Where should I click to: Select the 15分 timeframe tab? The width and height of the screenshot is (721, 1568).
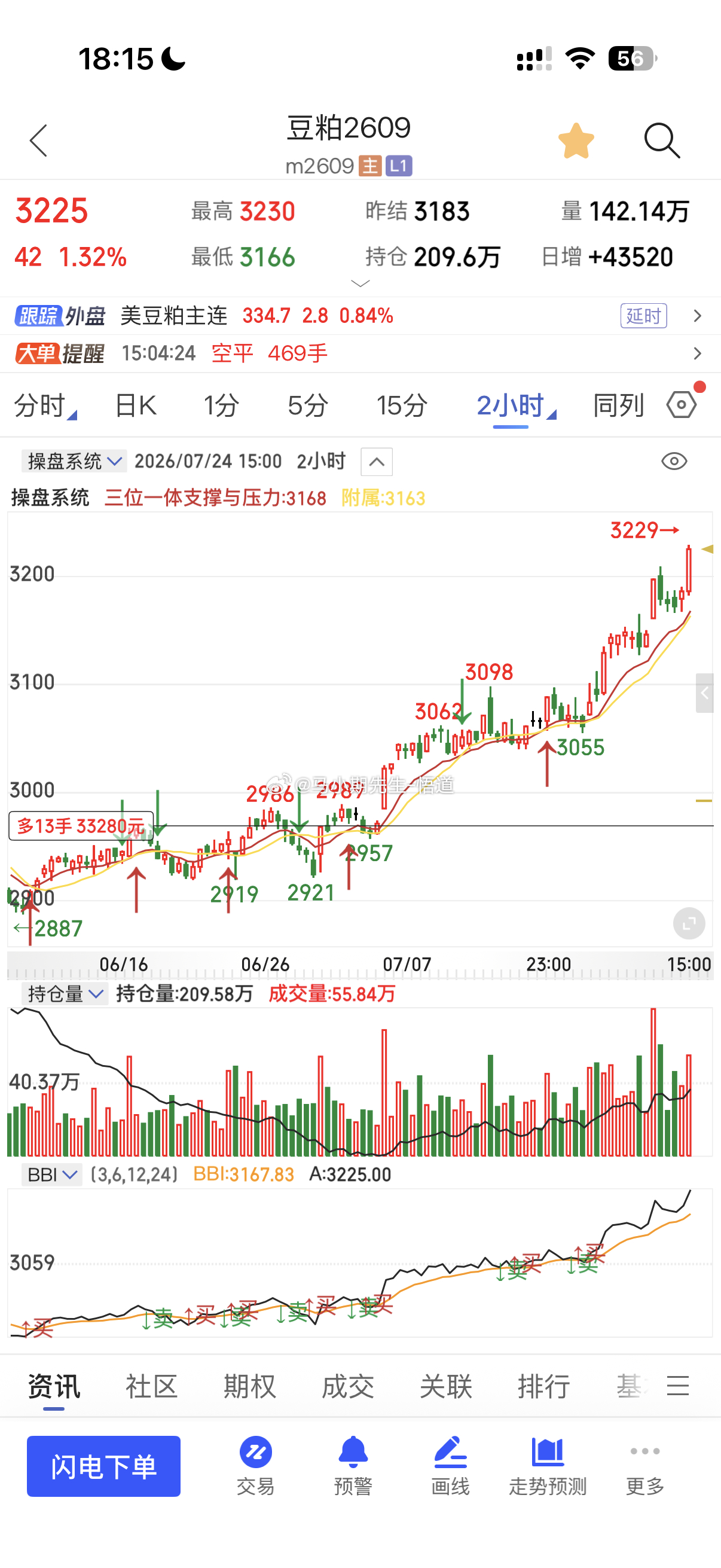tap(402, 405)
